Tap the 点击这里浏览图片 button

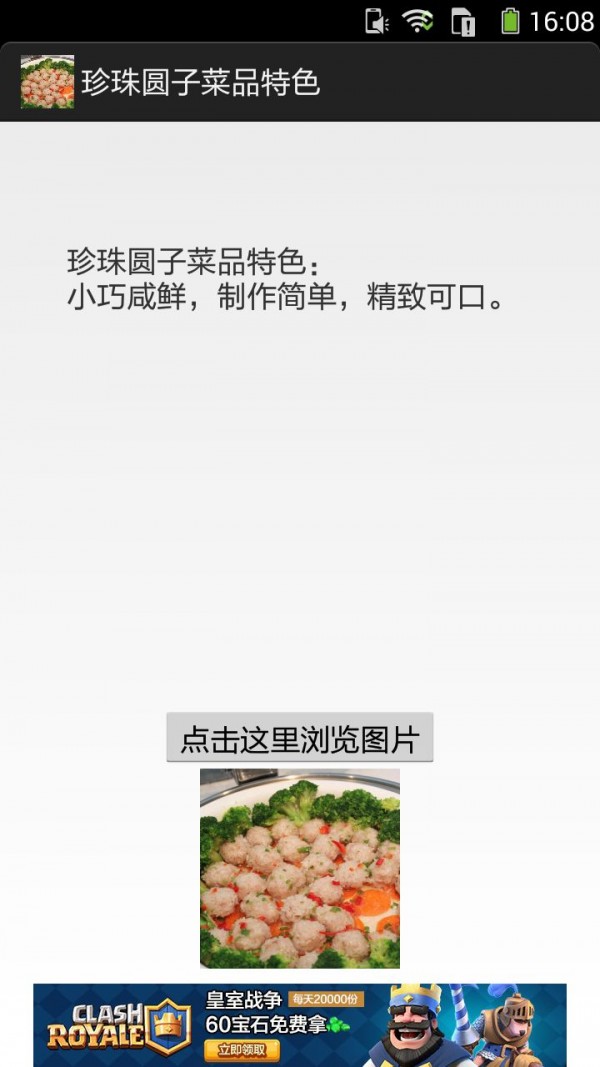[299, 738]
